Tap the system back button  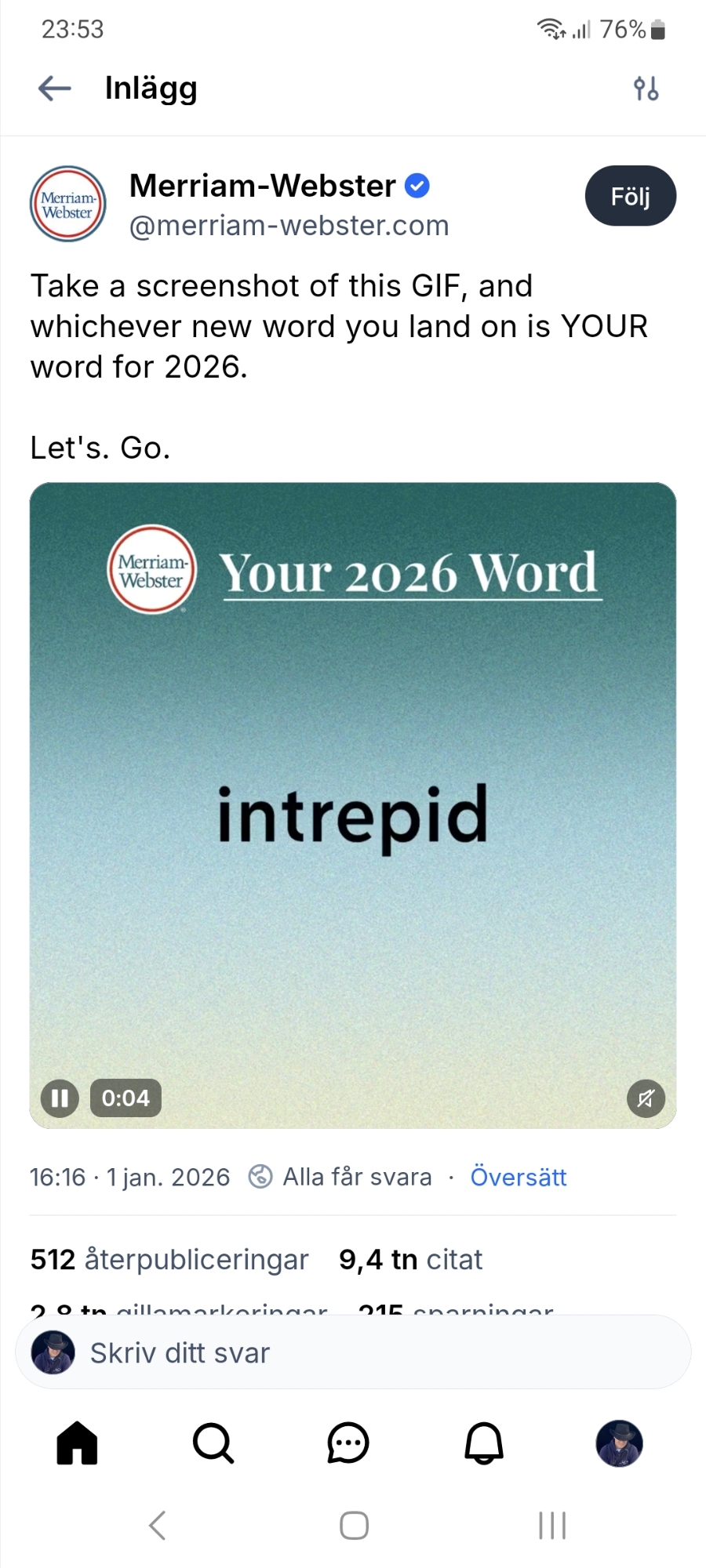coord(157,1526)
